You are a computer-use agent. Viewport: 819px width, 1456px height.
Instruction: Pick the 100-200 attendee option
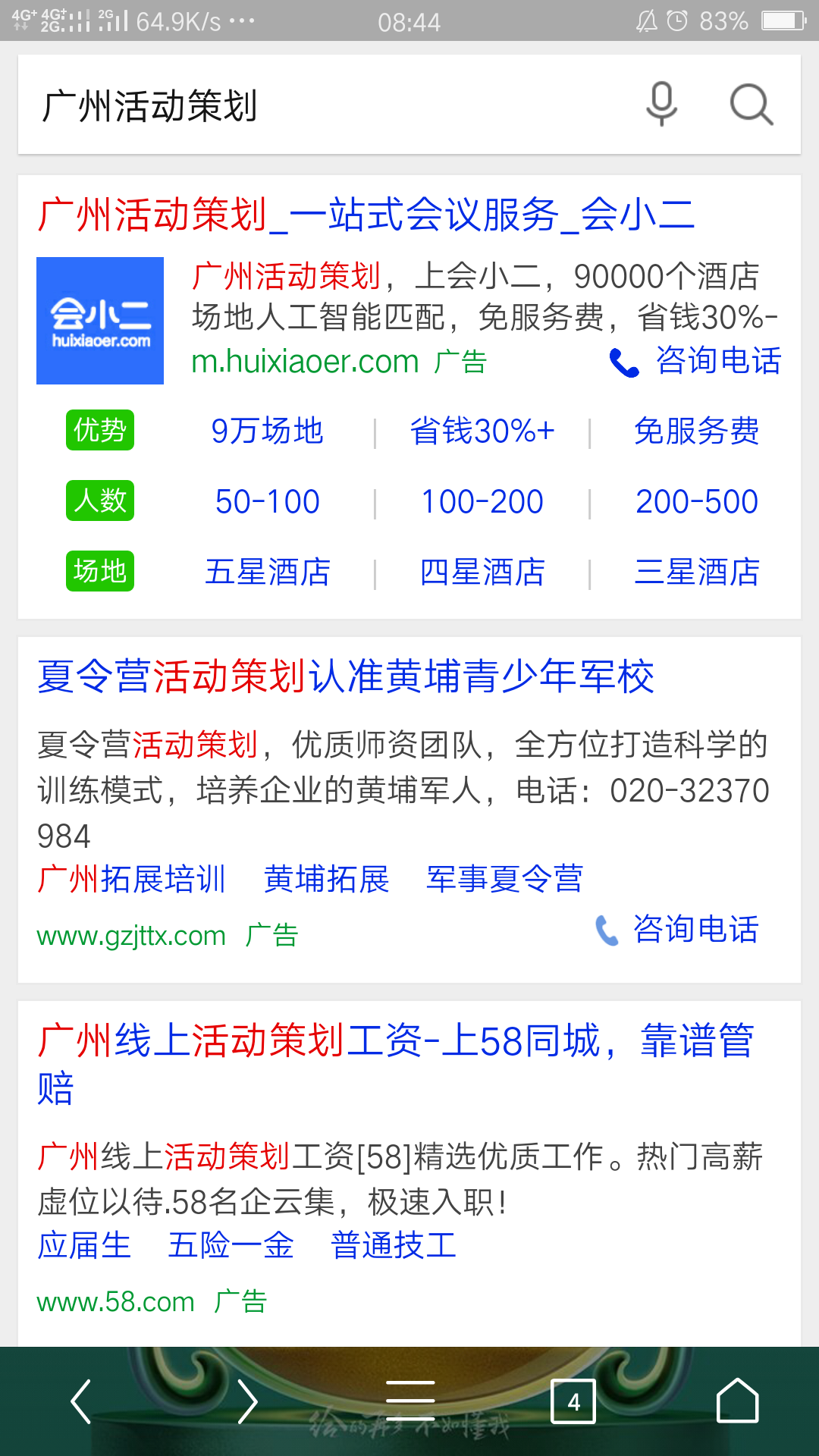click(x=482, y=501)
